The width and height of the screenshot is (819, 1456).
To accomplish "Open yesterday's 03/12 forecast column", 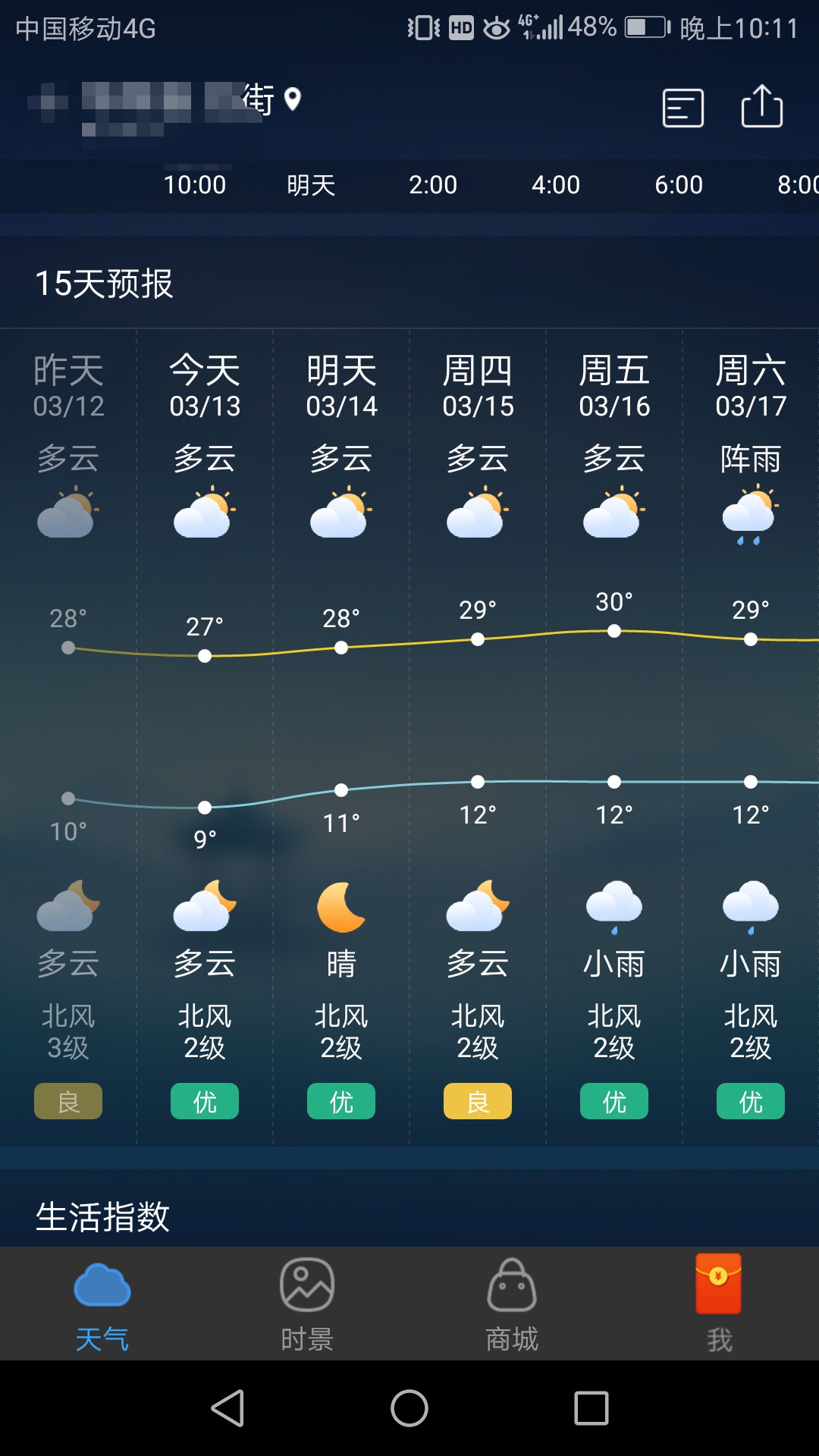I will (x=68, y=736).
